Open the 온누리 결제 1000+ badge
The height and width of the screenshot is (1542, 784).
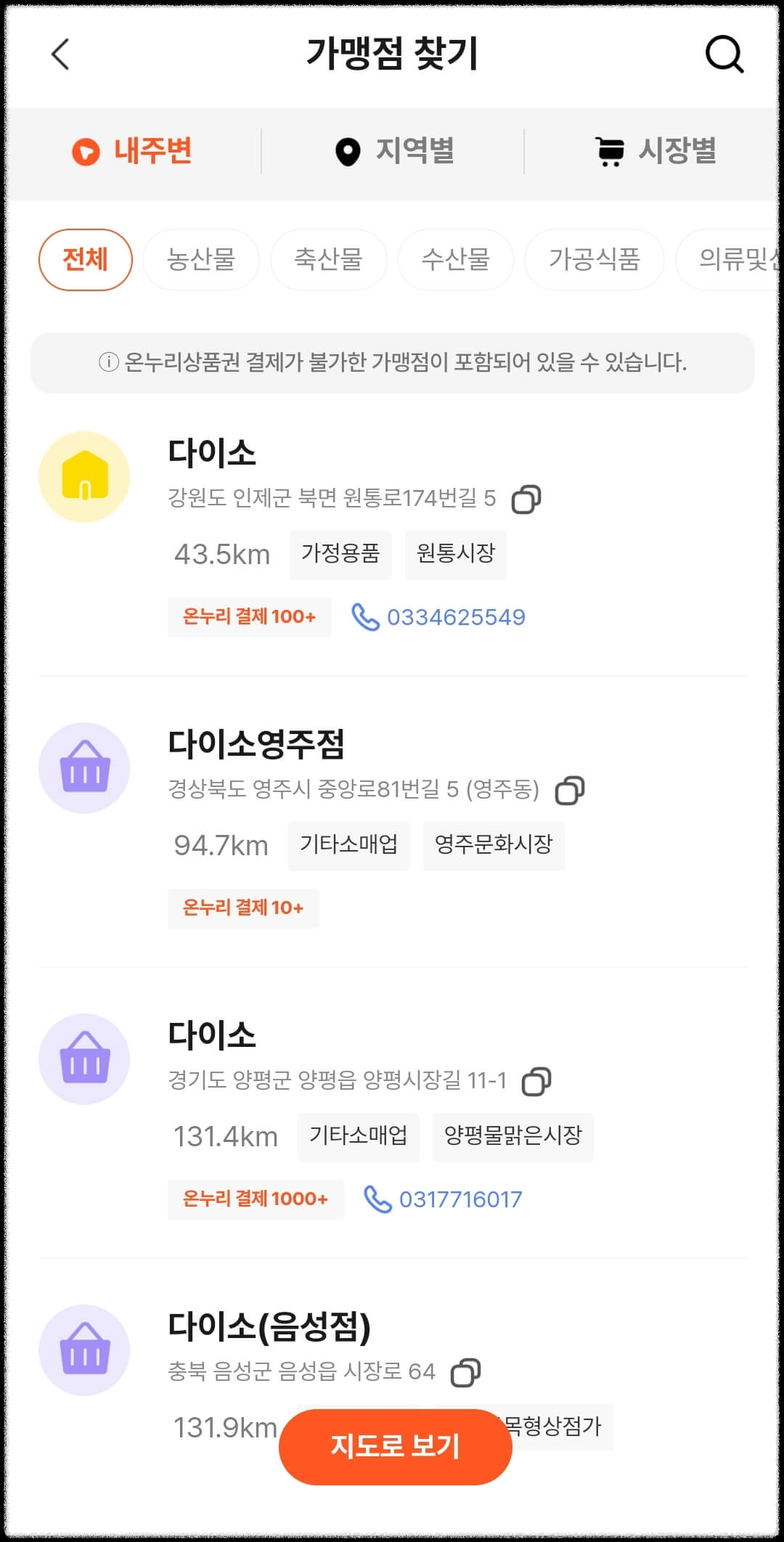tap(256, 1199)
